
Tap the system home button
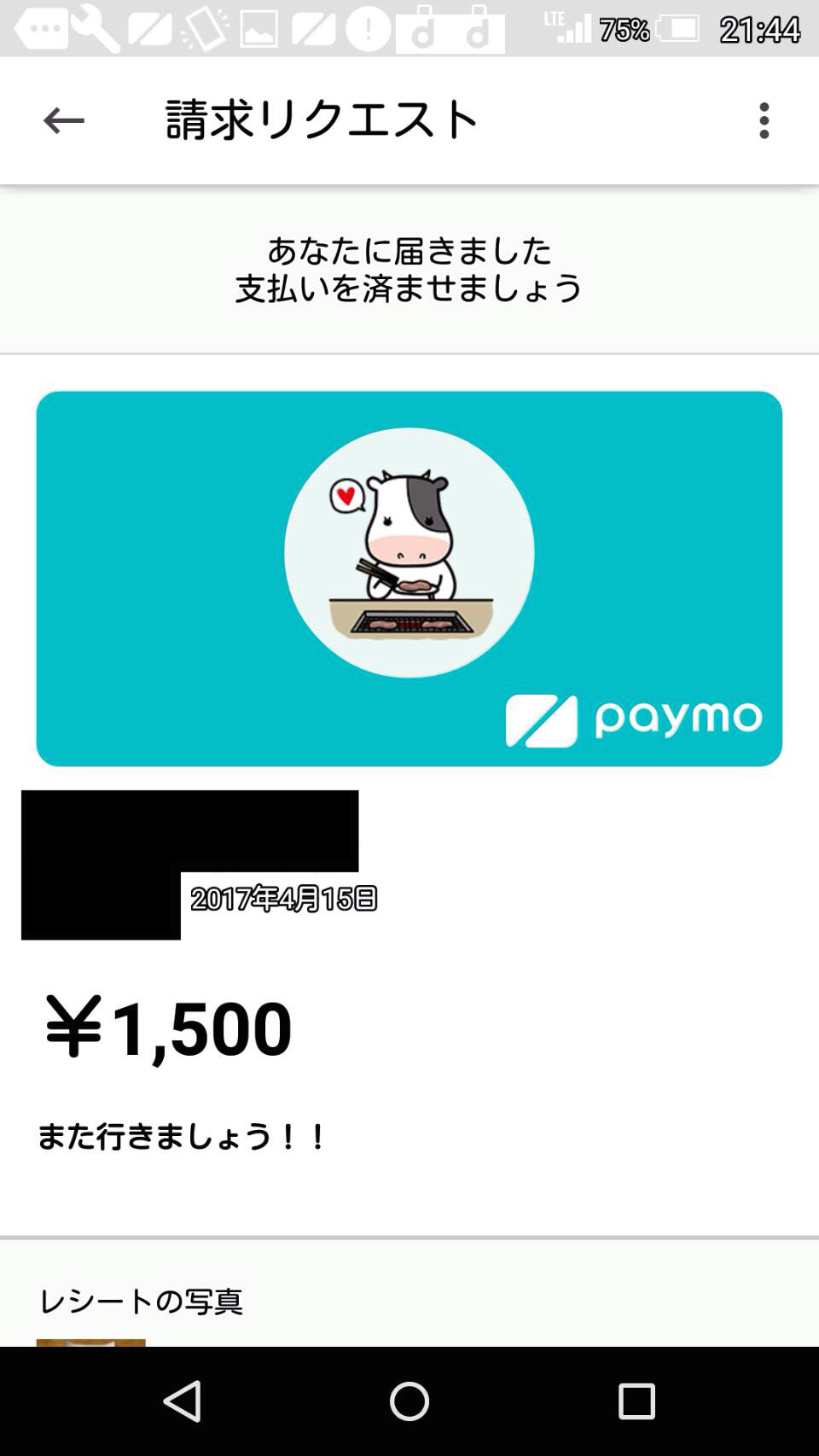click(409, 1401)
